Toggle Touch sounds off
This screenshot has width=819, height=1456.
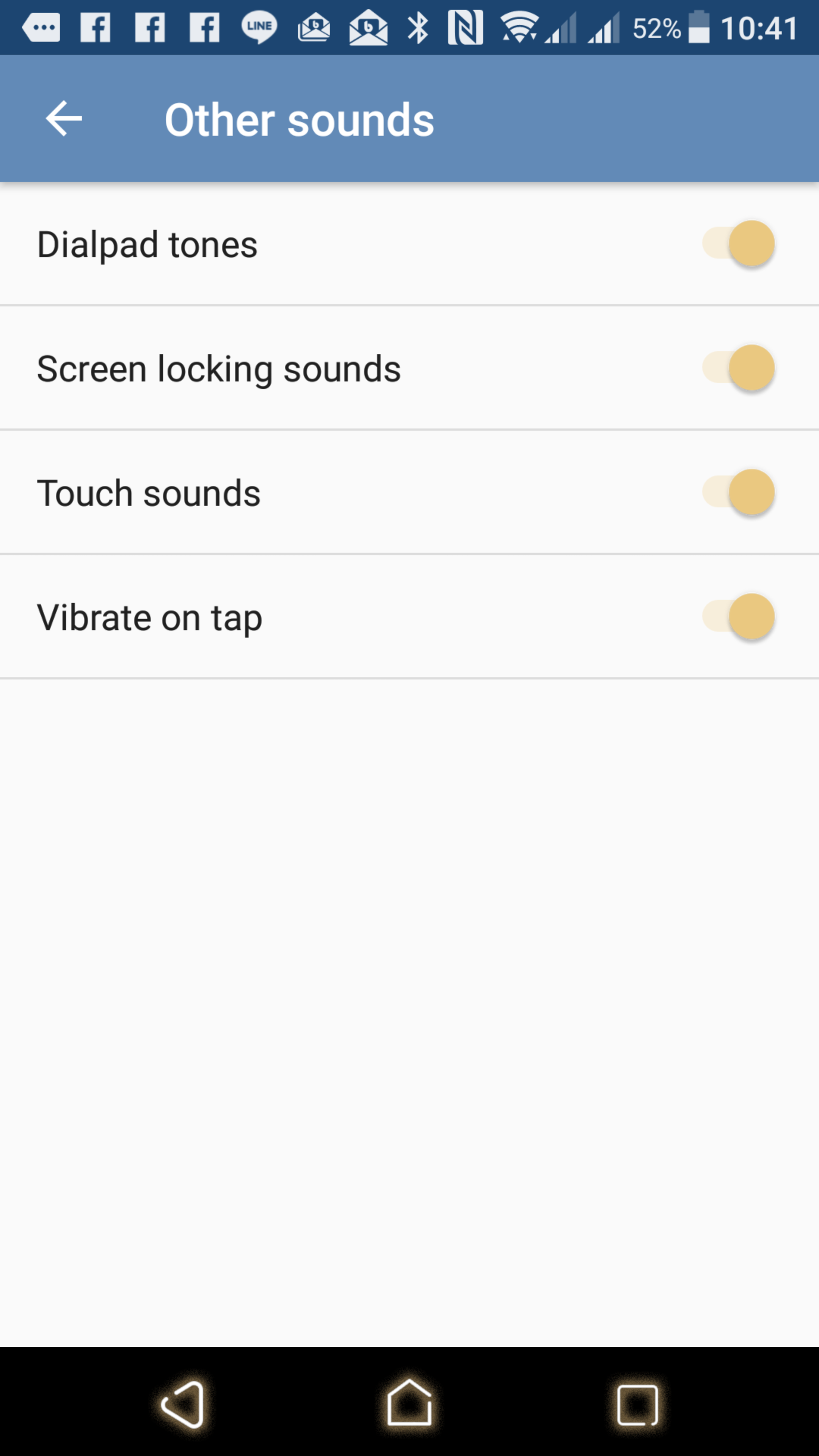tap(738, 492)
